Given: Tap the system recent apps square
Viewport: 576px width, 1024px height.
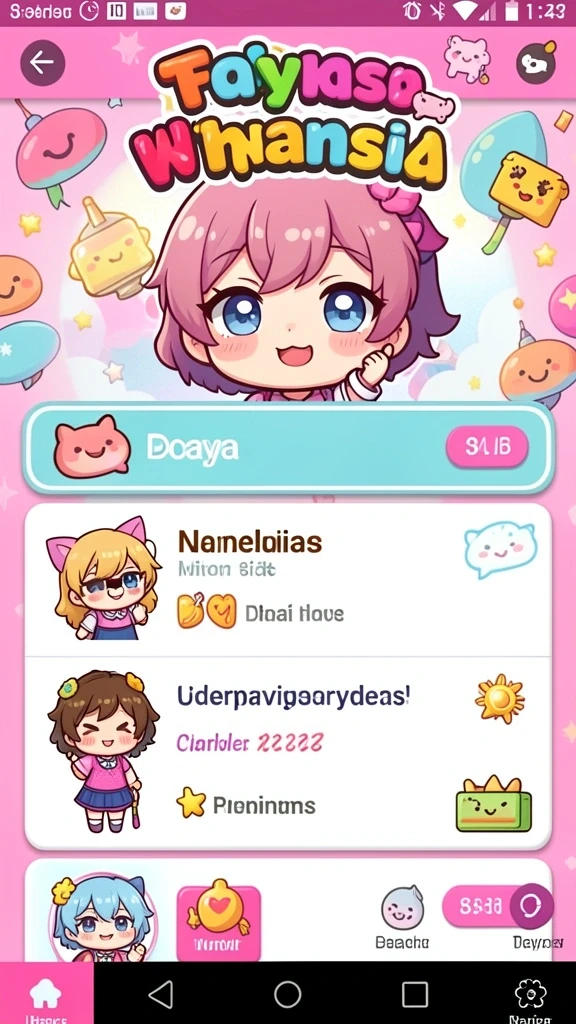Looking at the screenshot, I should [415, 994].
